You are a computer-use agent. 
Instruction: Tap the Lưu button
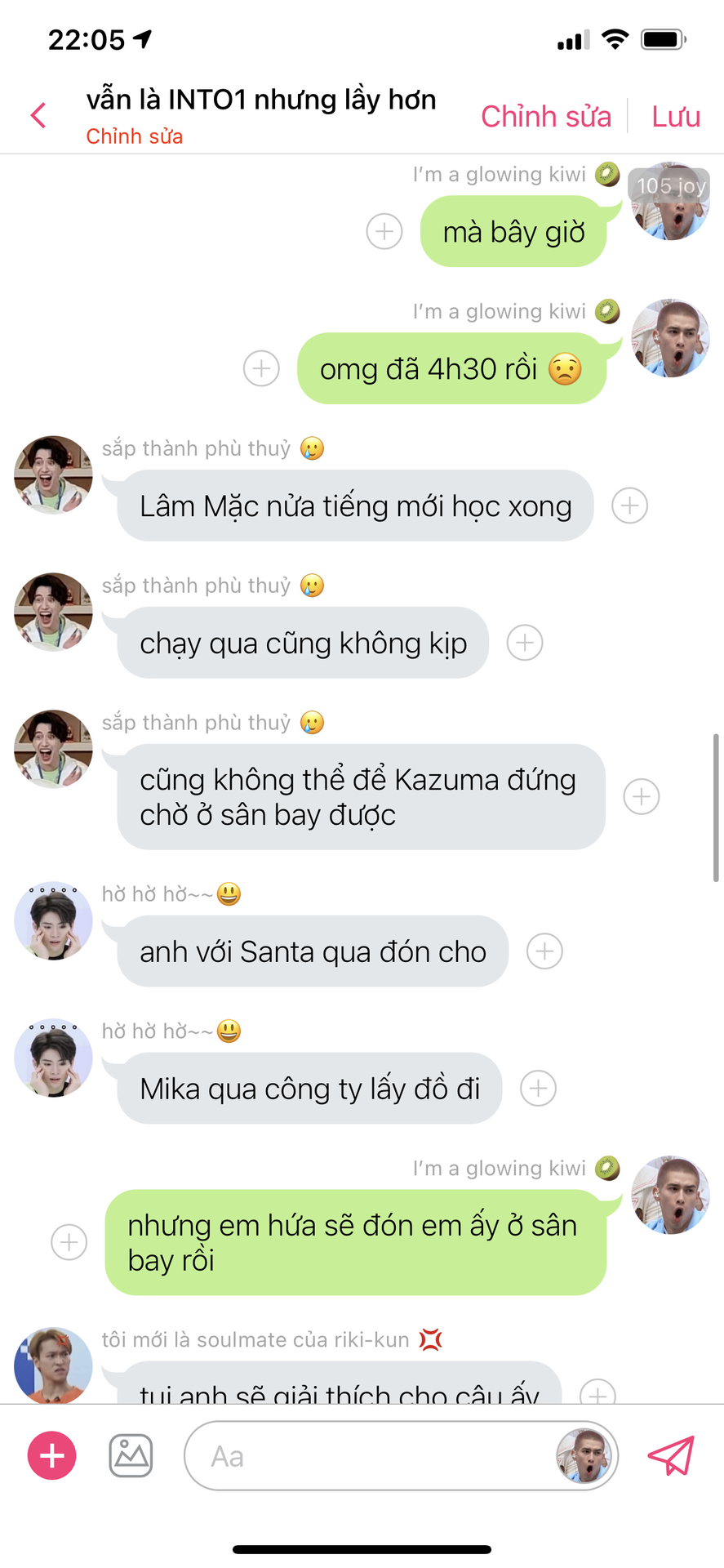[x=675, y=116]
